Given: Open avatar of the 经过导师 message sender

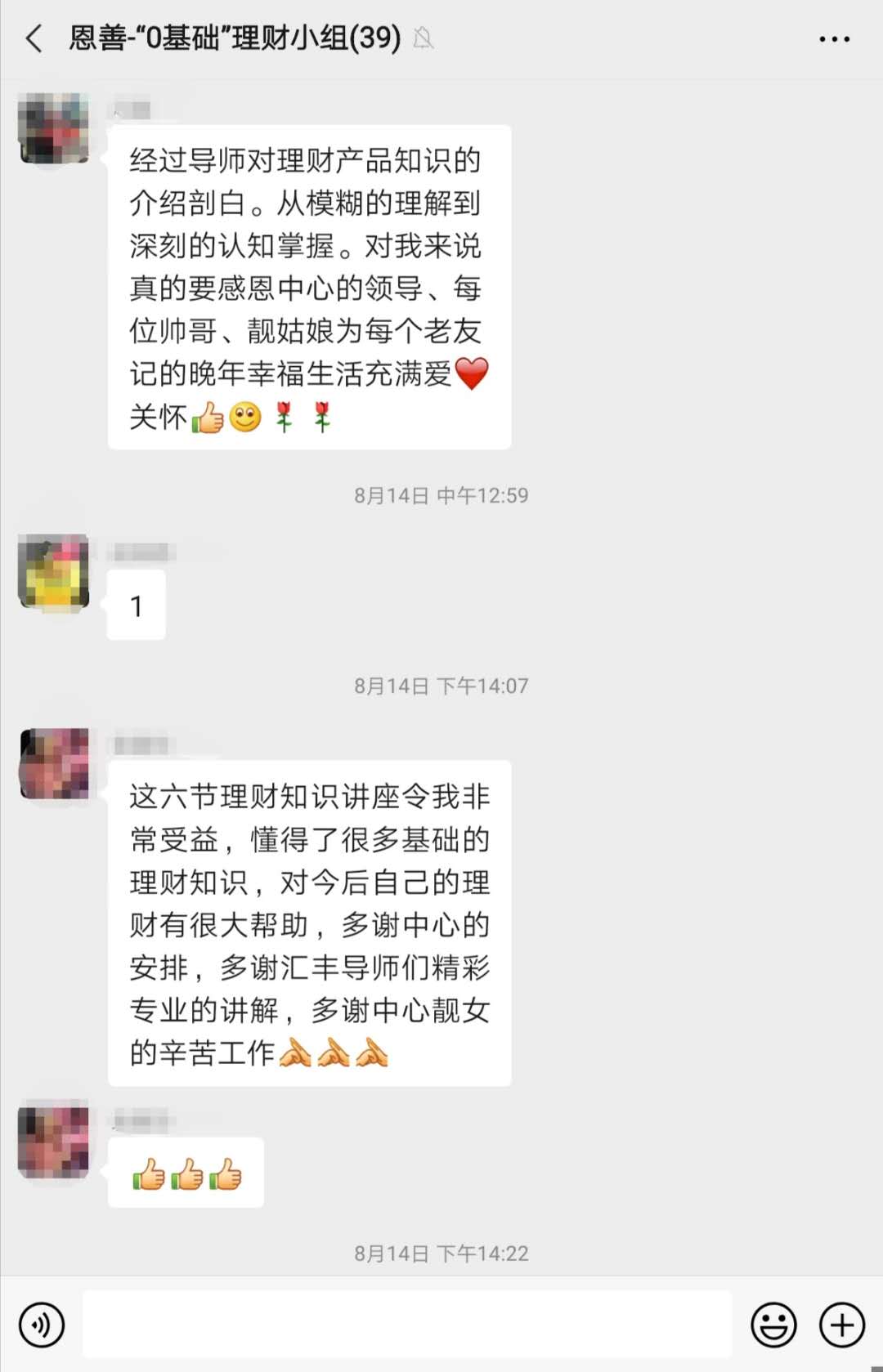Looking at the screenshot, I should [x=54, y=128].
